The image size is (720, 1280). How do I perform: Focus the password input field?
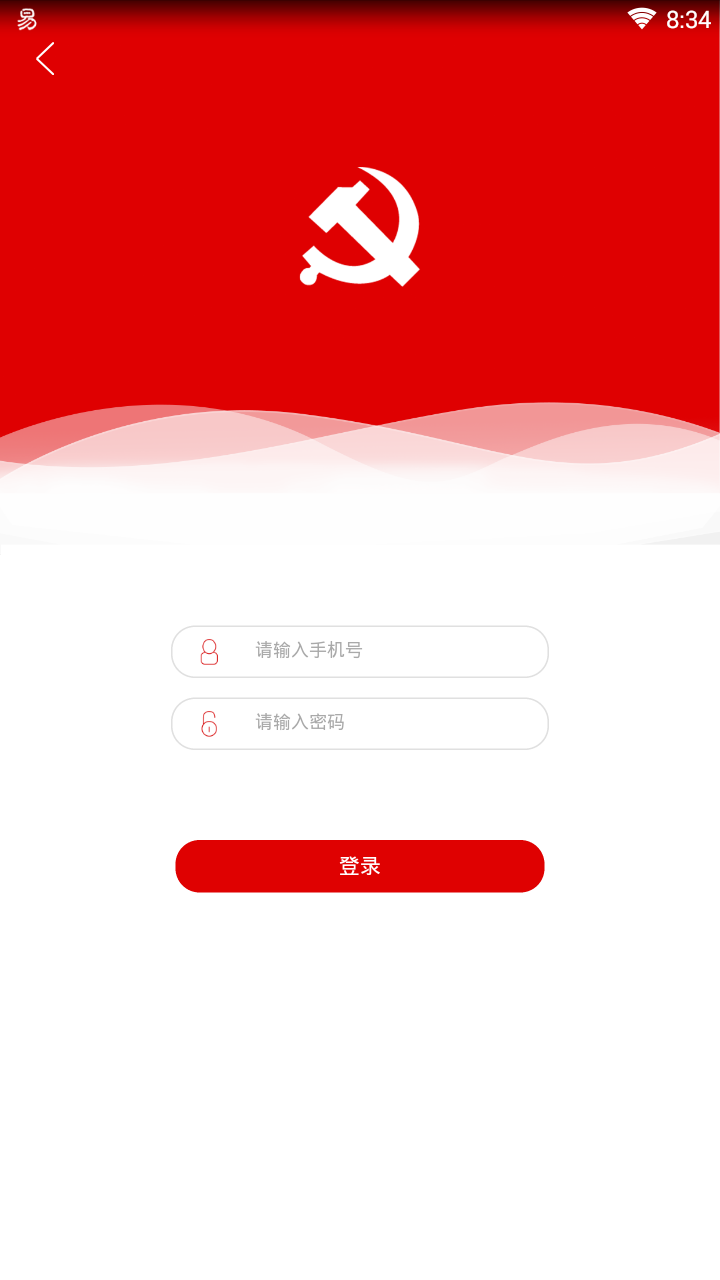(x=380, y=723)
